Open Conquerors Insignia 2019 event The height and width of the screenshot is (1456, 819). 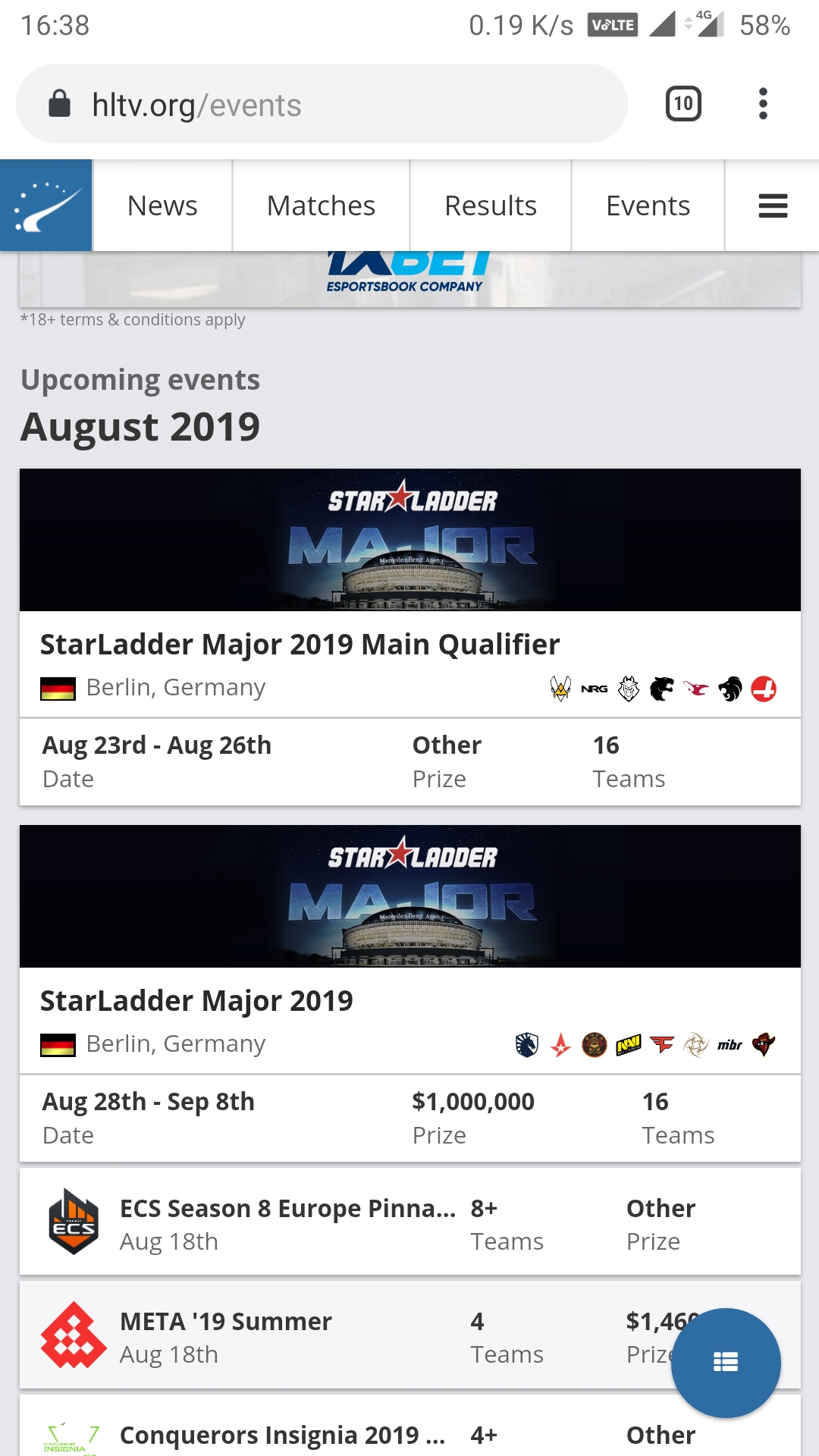(282, 1435)
